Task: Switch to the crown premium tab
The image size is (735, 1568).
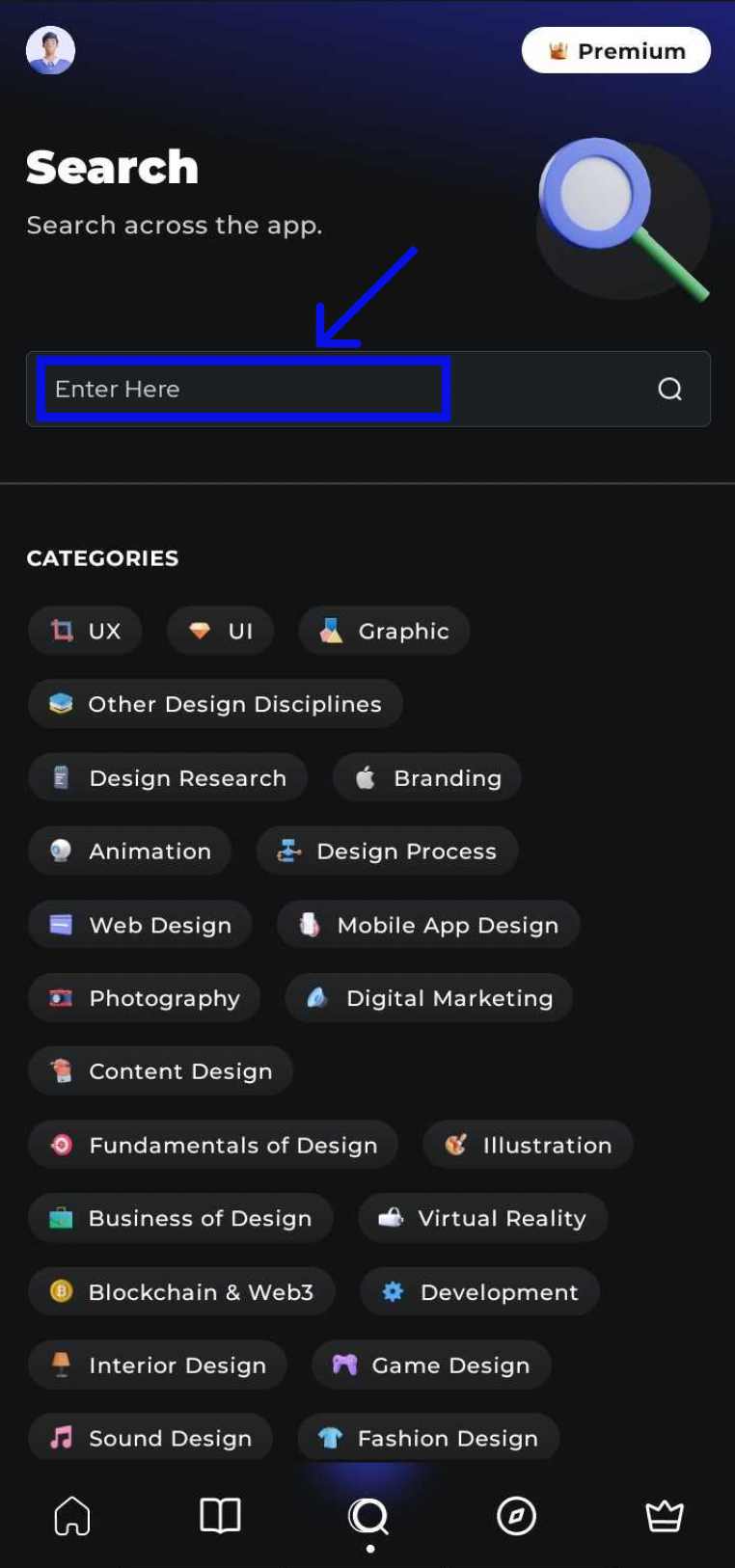Action: coord(664,1516)
